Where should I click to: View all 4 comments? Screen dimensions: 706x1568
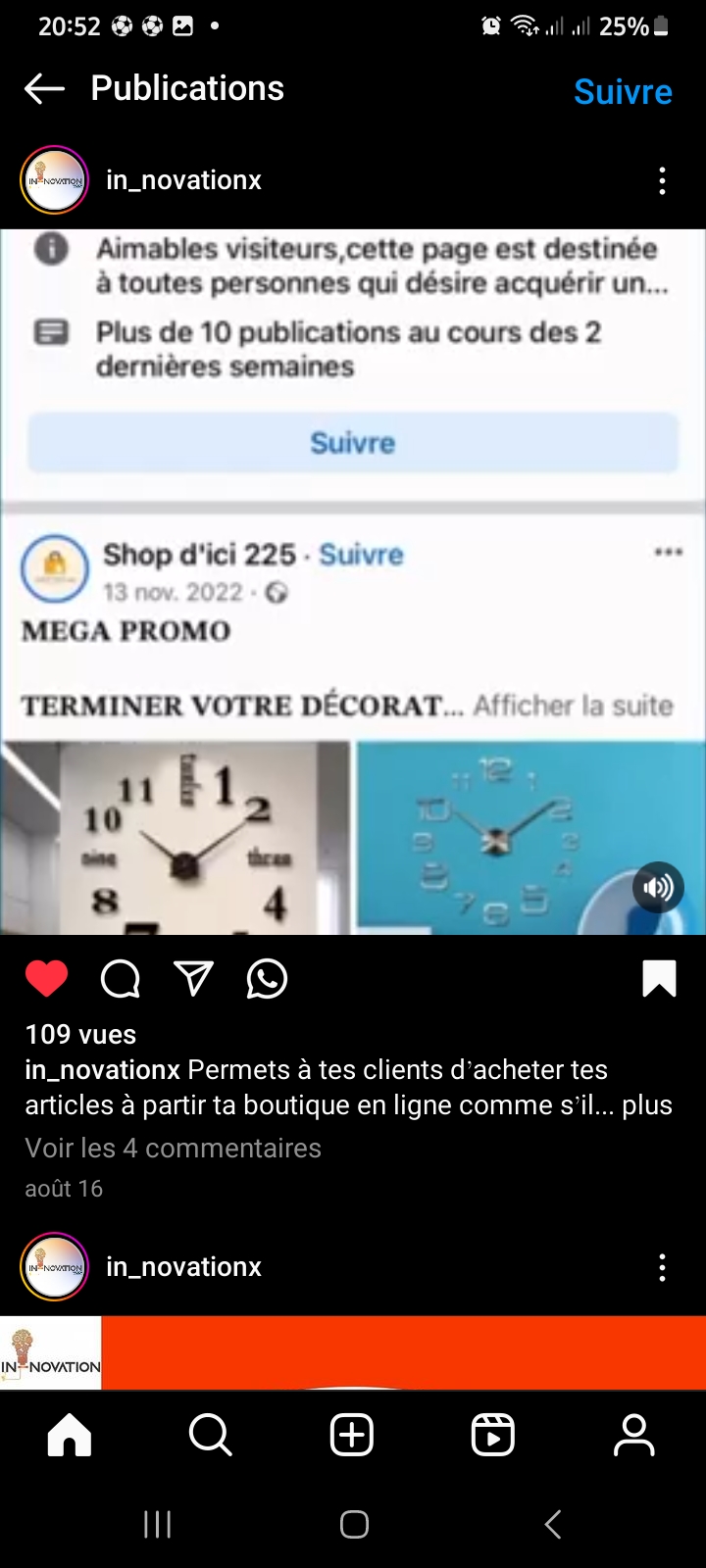click(x=173, y=1148)
